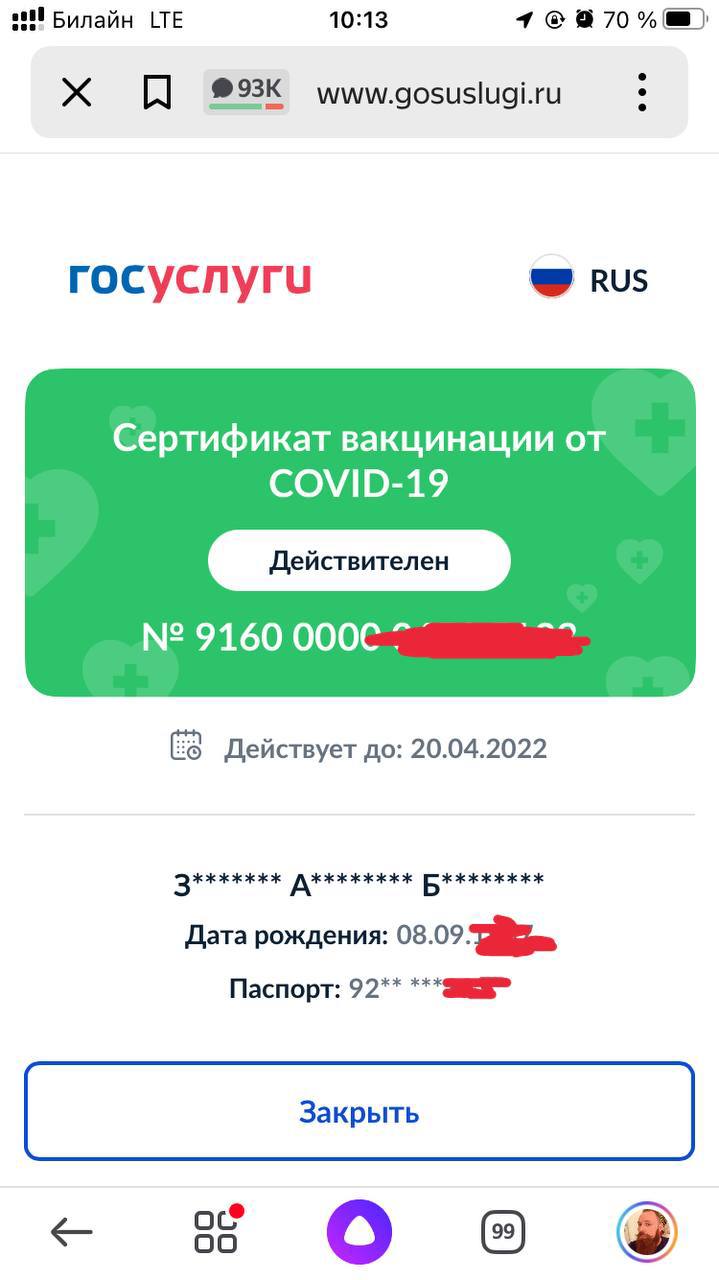Close the browser page with the X icon

click(76, 93)
